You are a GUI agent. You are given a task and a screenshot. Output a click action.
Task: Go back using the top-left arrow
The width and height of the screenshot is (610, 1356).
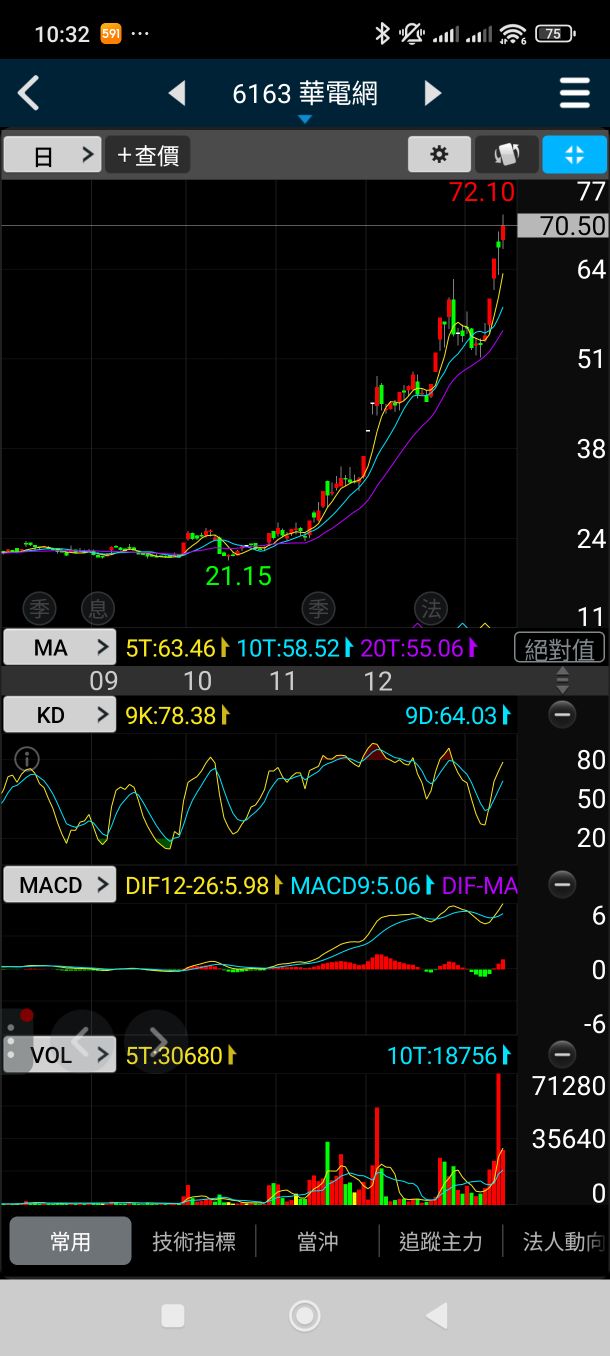29,94
